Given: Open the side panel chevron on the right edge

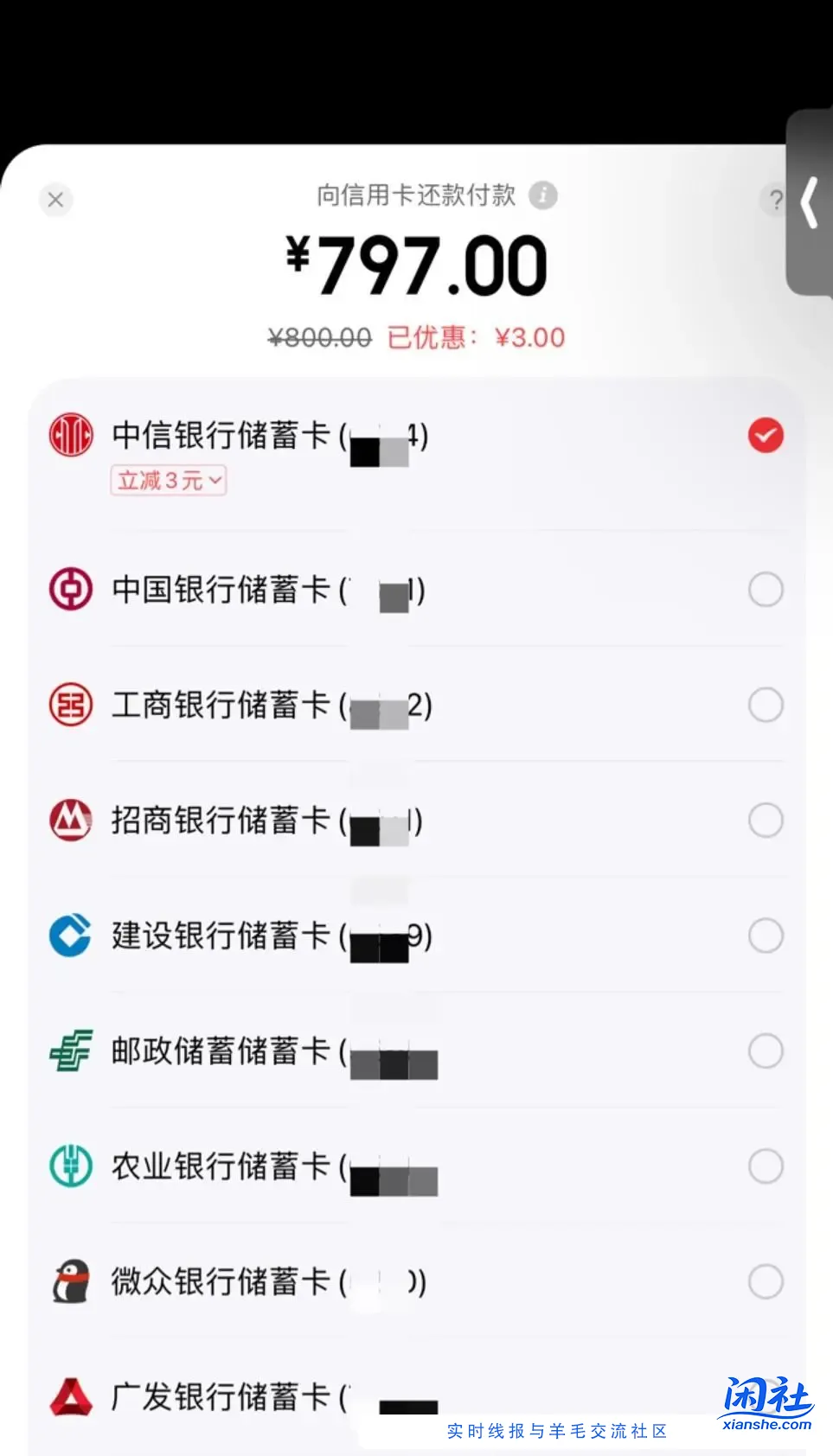Looking at the screenshot, I should (810, 203).
